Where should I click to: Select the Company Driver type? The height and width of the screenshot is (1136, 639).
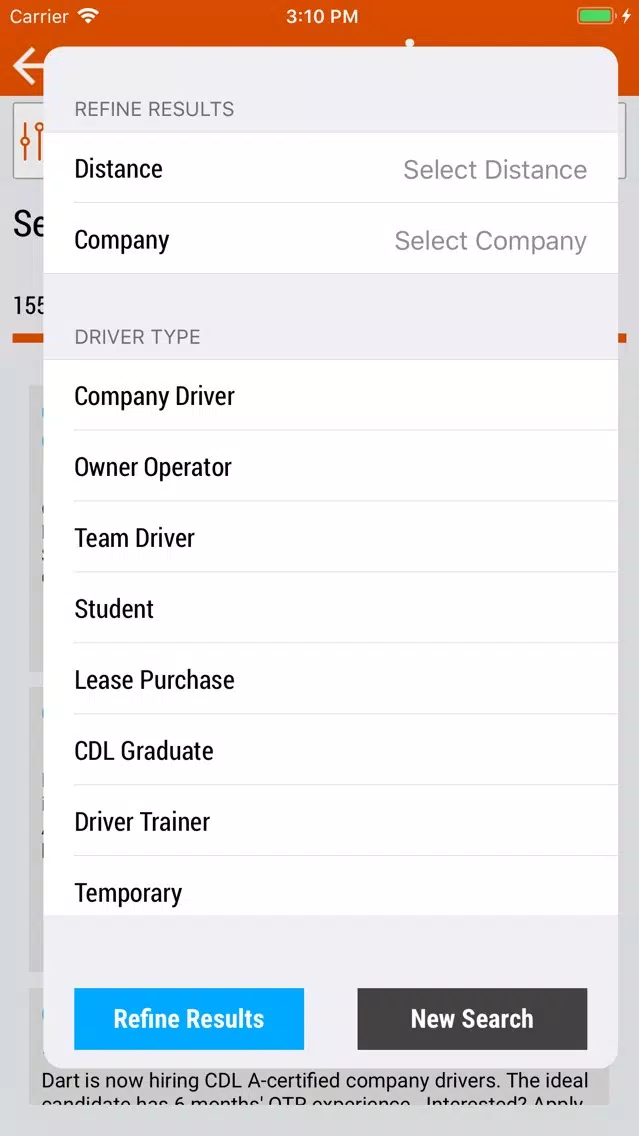click(330, 396)
